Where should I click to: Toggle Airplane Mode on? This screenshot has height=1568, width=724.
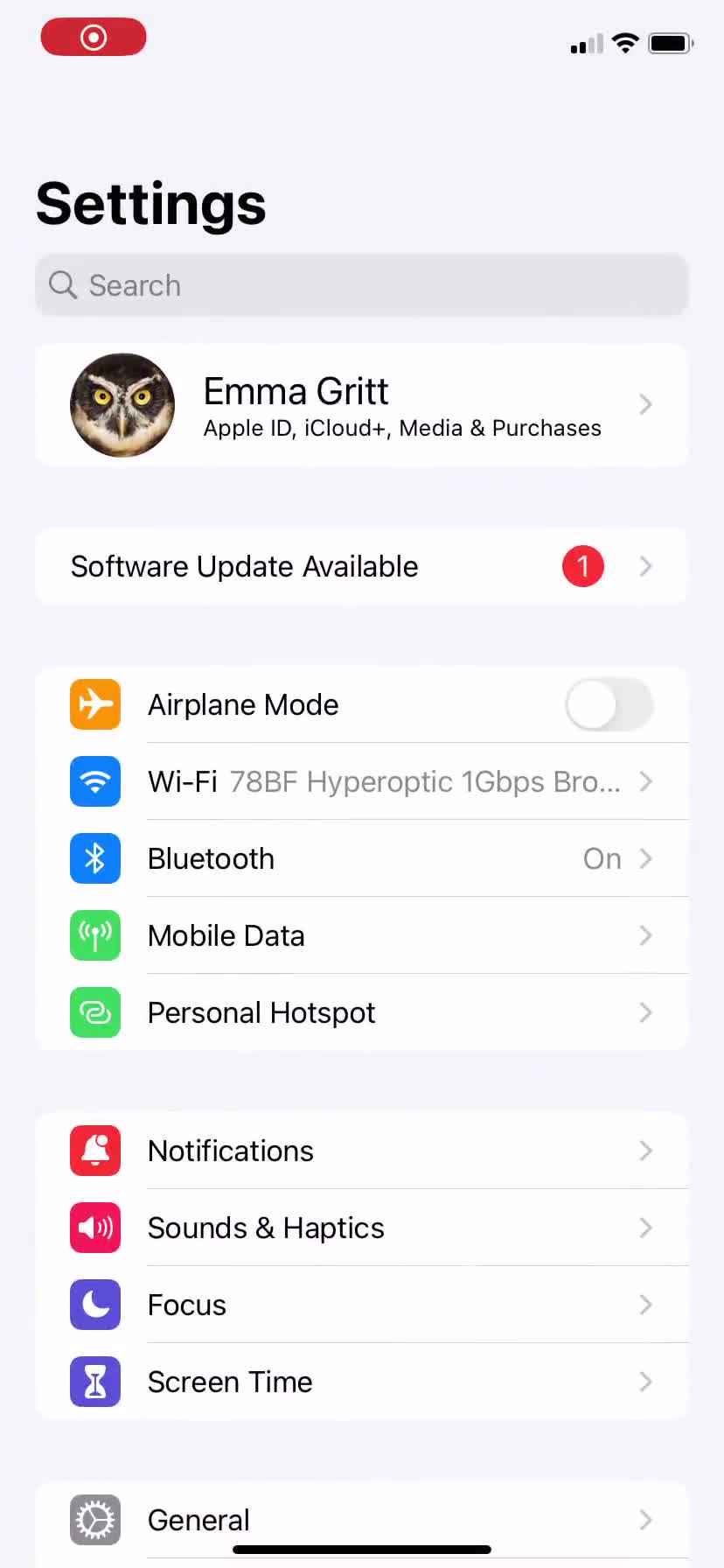click(x=609, y=705)
